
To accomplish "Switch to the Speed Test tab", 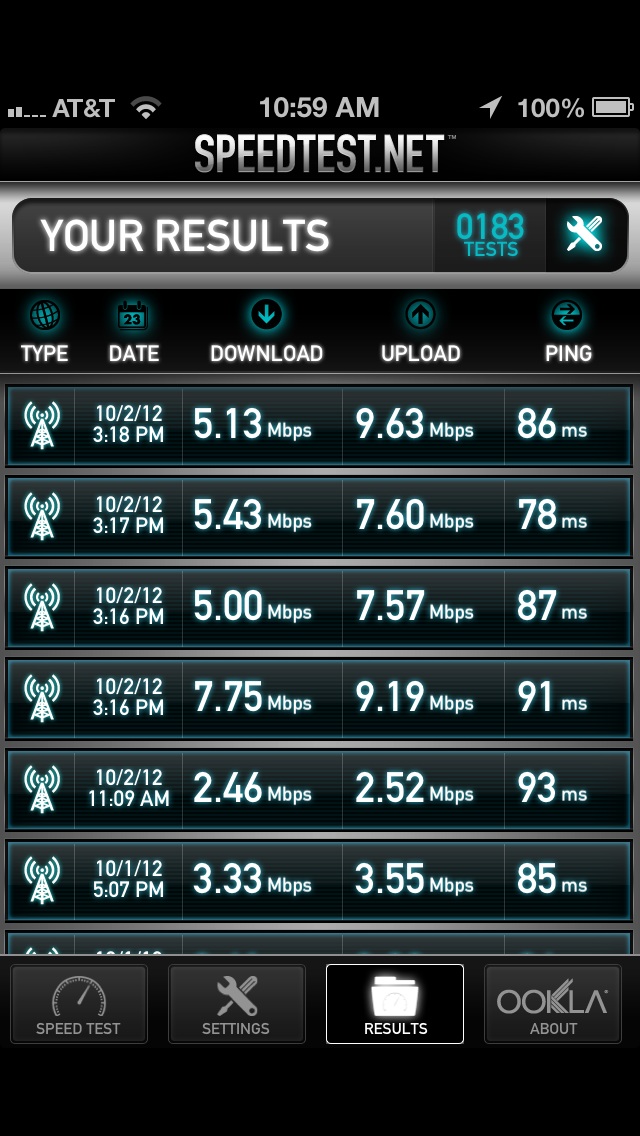I will [x=79, y=1003].
